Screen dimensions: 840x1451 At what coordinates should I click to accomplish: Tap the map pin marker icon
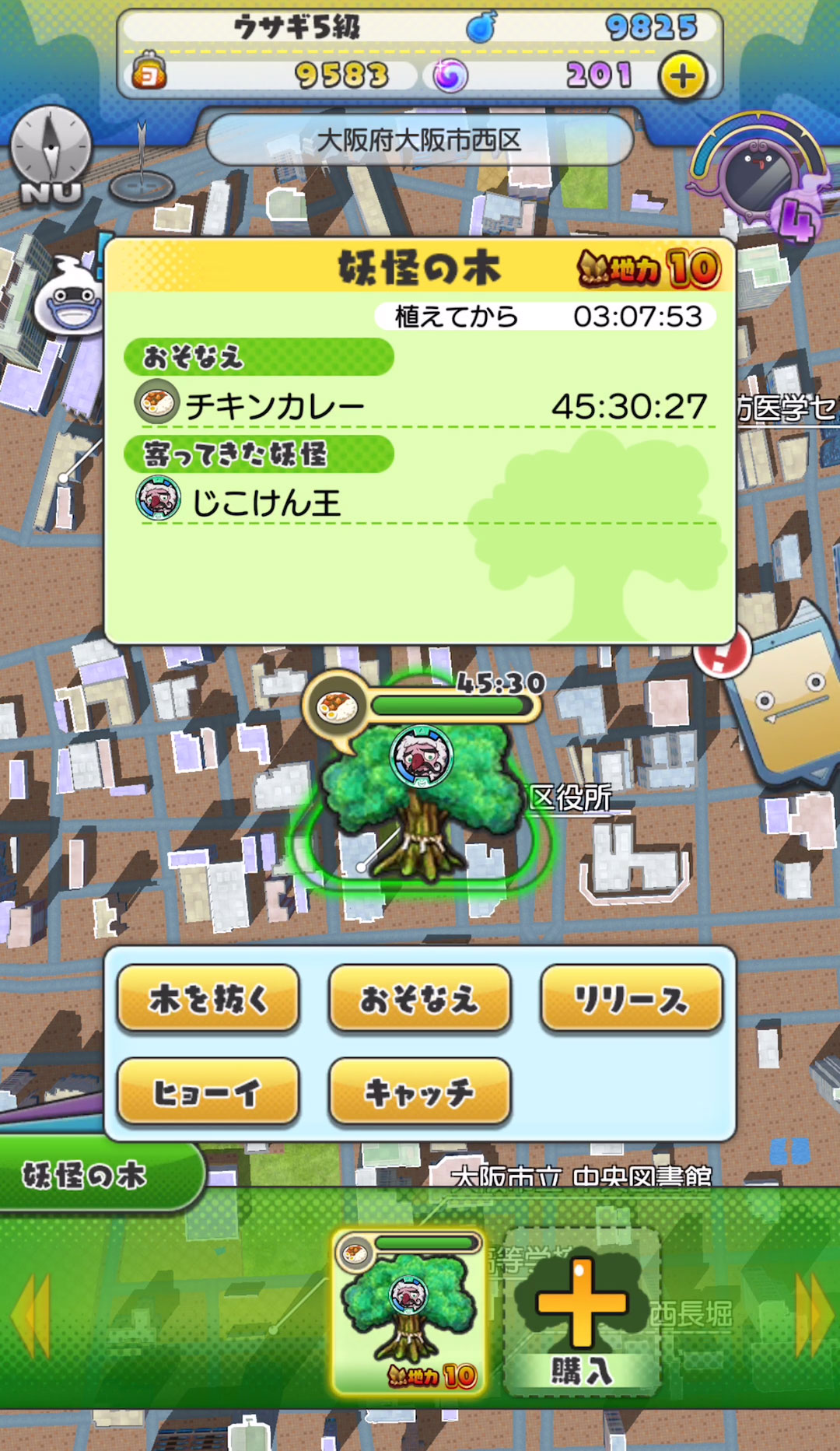tap(142, 167)
